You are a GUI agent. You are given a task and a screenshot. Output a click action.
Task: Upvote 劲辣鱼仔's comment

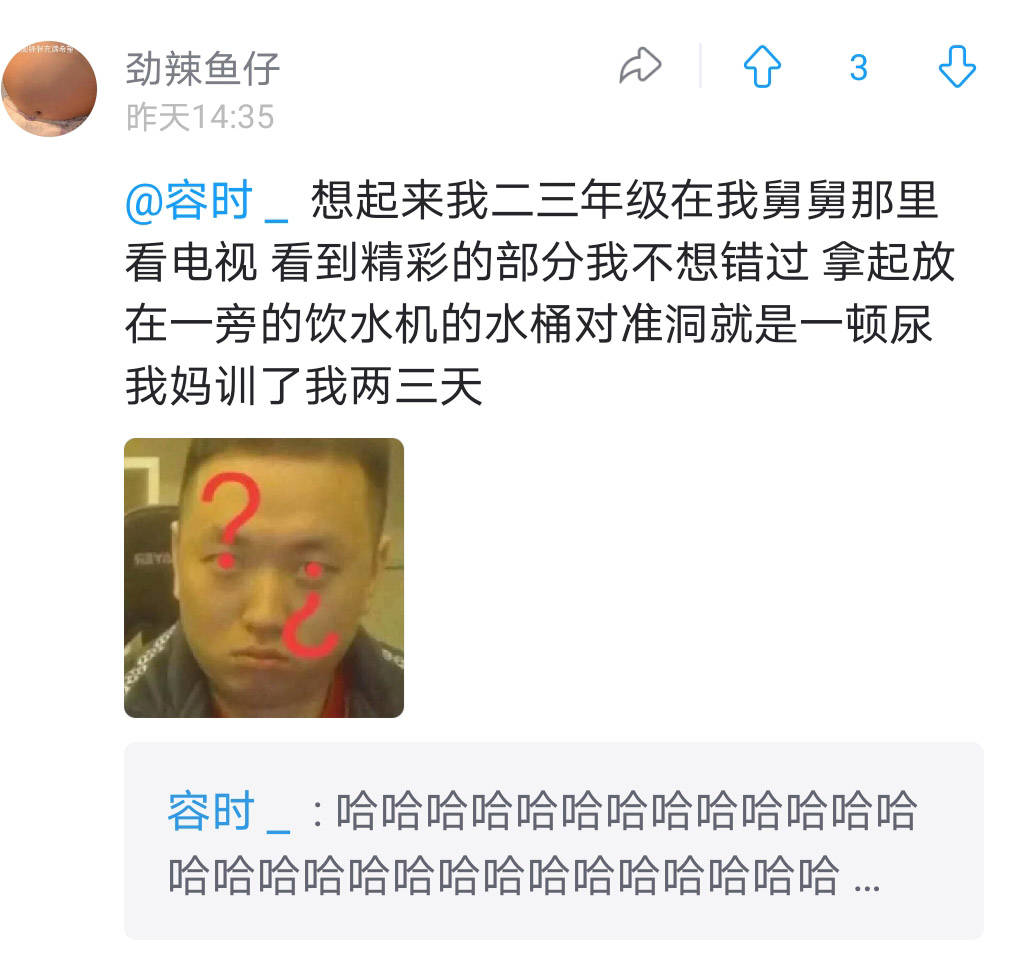click(x=762, y=67)
